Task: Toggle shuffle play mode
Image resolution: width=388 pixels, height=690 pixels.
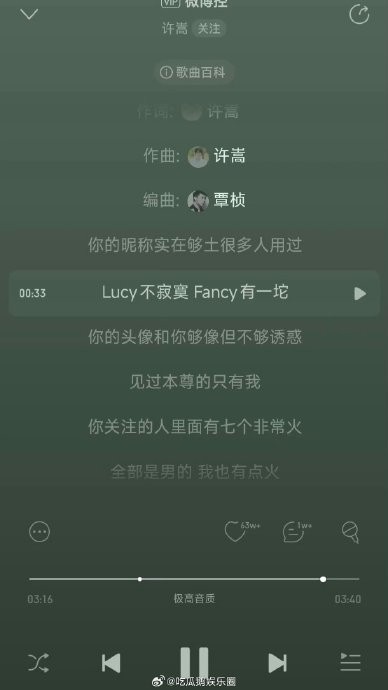Action: tap(39, 662)
